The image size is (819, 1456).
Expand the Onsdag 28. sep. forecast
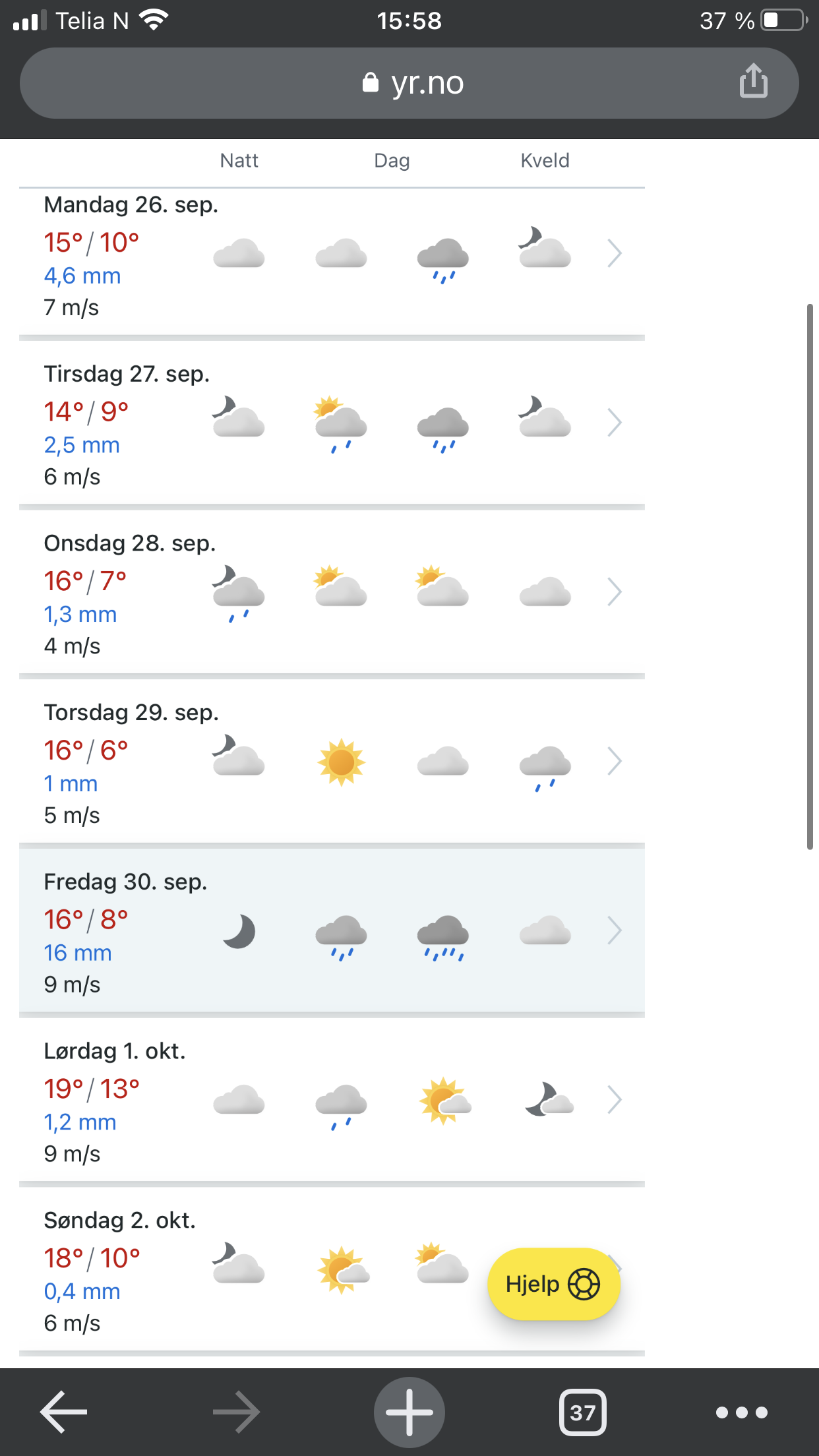[x=332, y=594]
